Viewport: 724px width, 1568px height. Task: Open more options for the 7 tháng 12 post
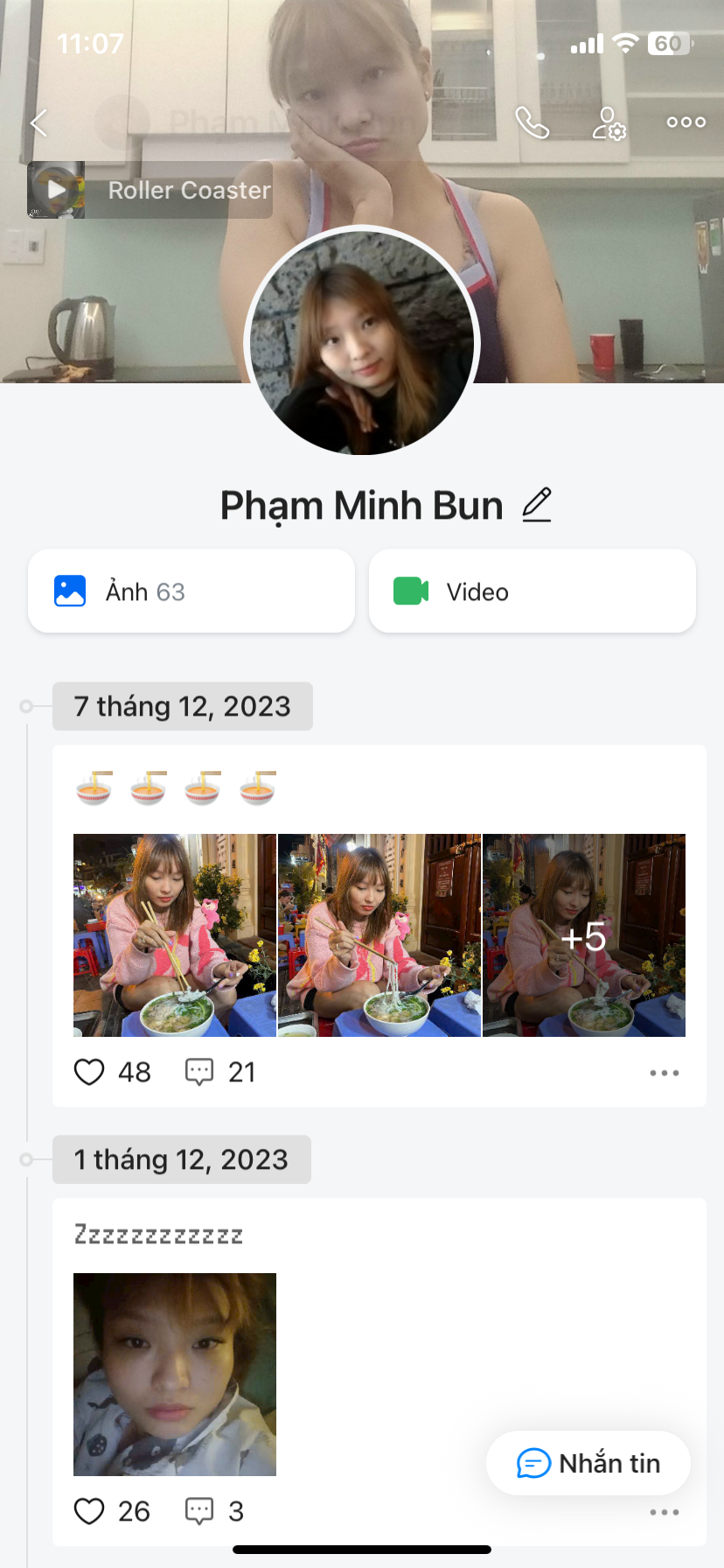pos(664,1073)
